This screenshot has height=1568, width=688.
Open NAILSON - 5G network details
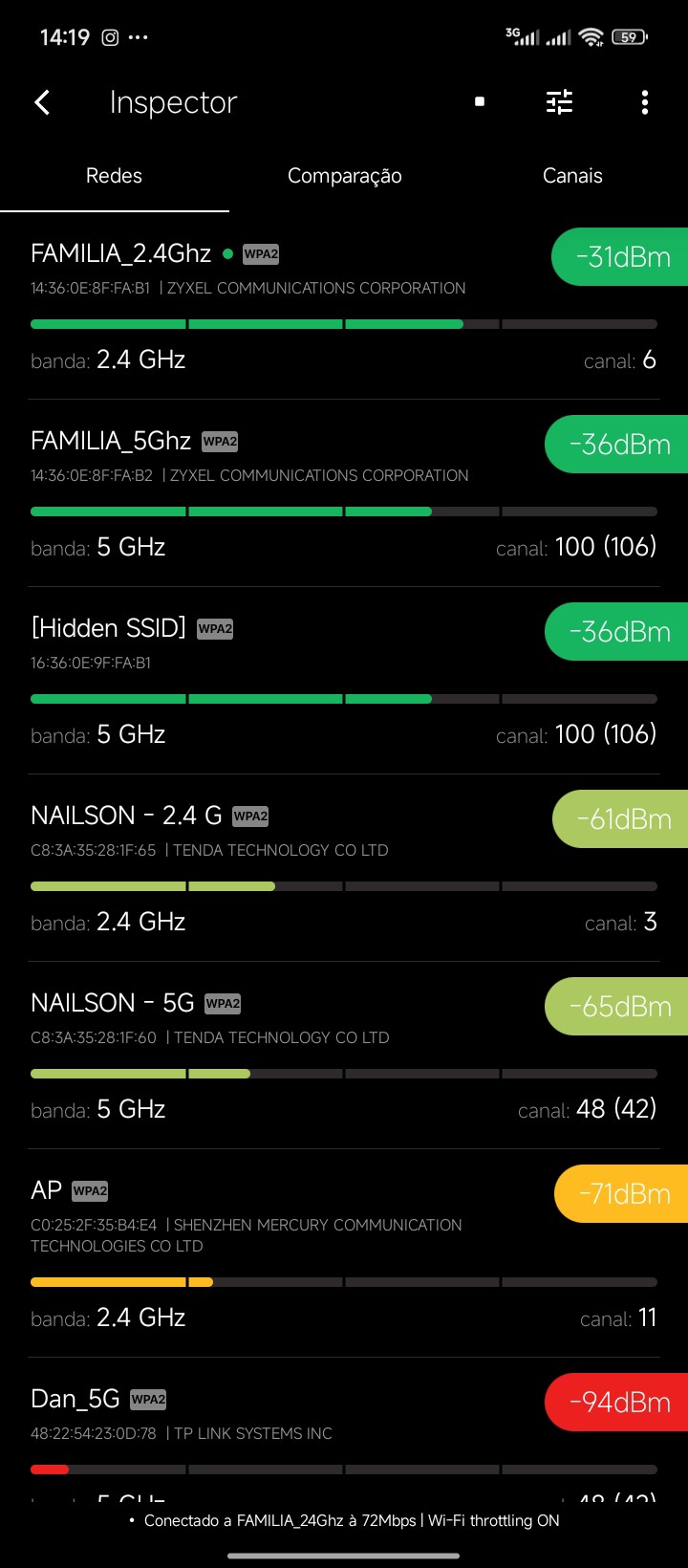pyautogui.click(x=287, y=1056)
